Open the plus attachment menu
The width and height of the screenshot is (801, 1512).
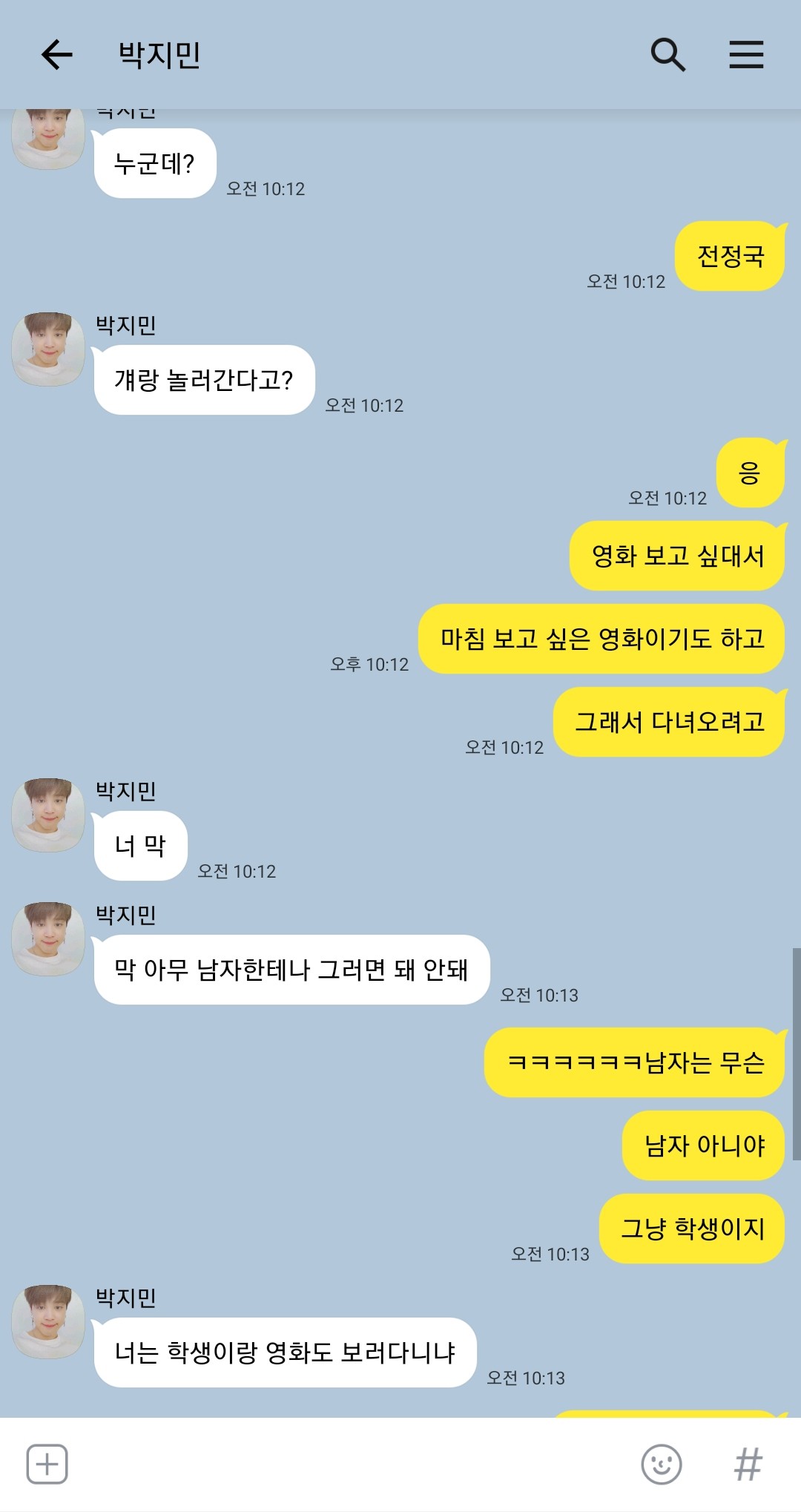tap(47, 1464)
